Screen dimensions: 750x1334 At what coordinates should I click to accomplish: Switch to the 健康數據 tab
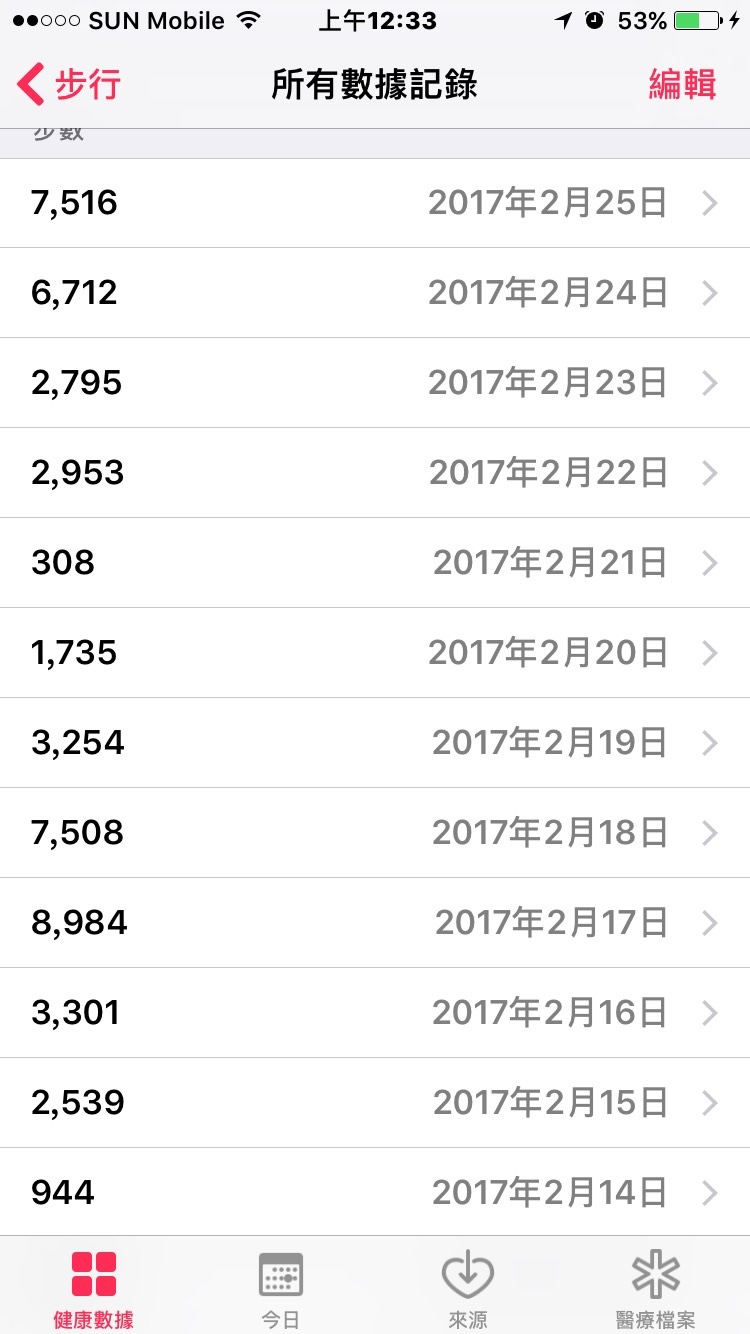coord(94,1288)
